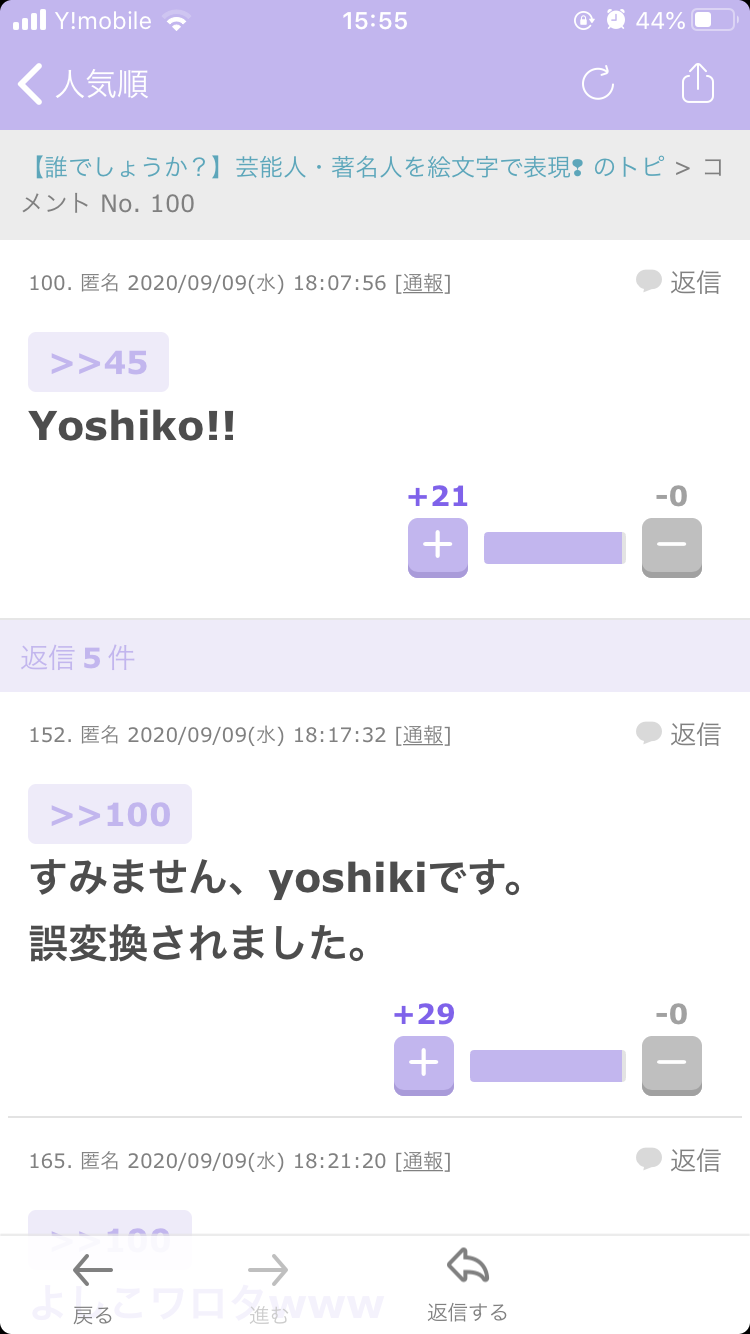The image size is (750, 1334).
Task: Reply to comment No. 100
Action: coord(679,282)
